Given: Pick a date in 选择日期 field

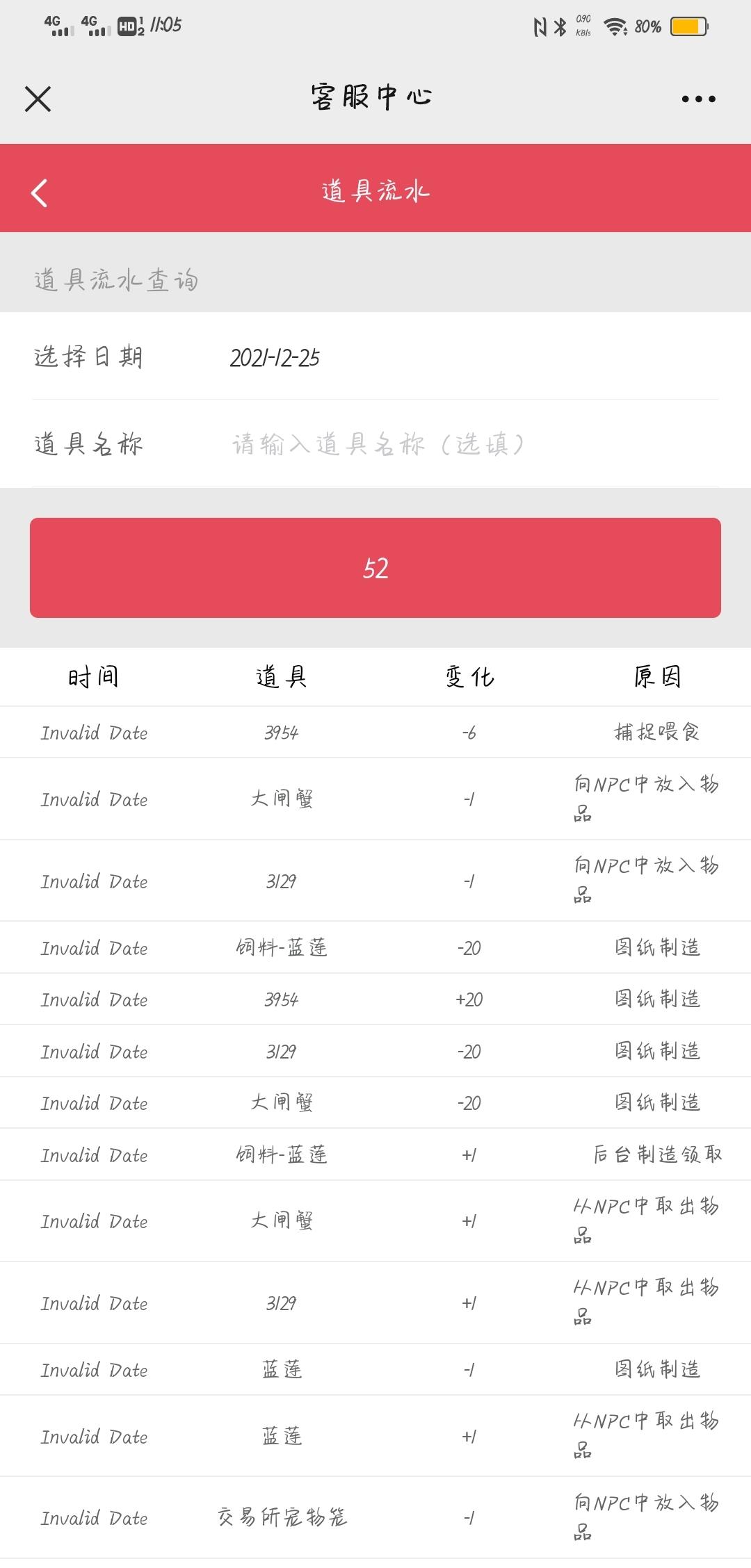Looking at the screenshot, I should click(375, 357).
